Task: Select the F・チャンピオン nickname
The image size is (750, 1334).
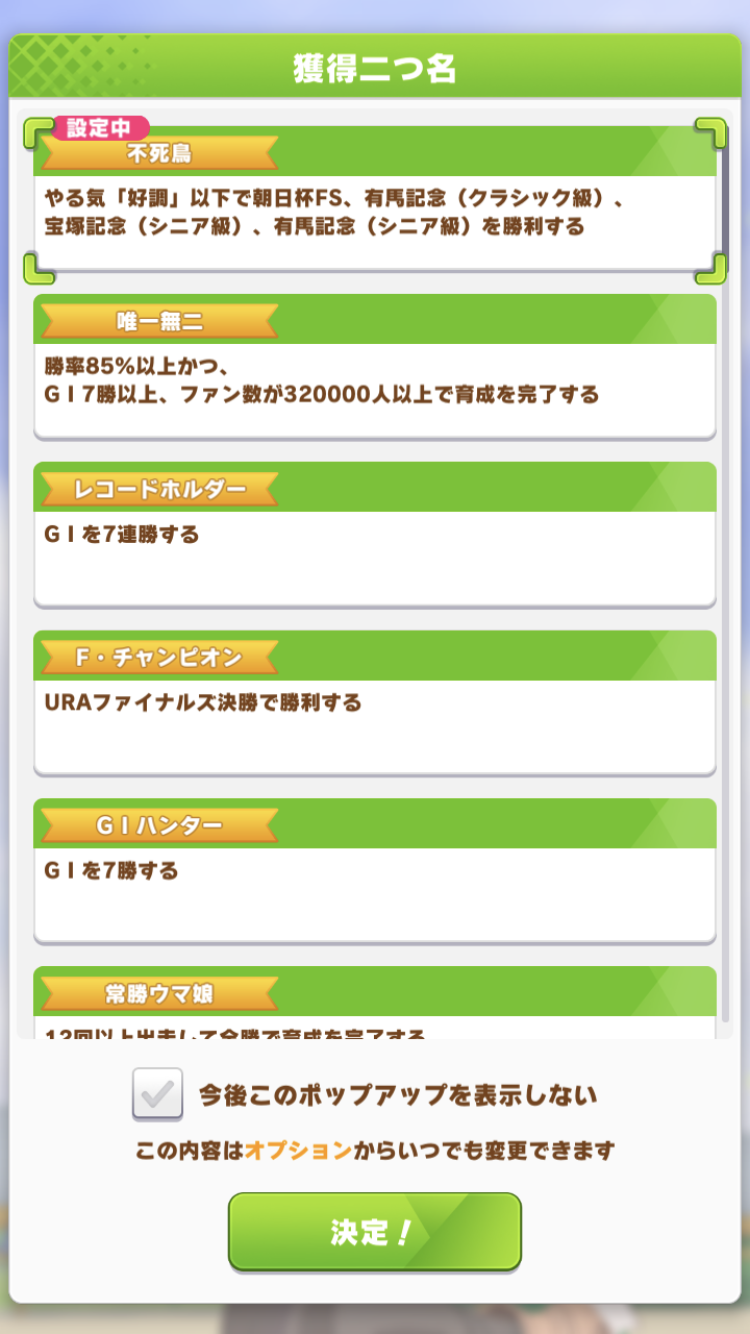Action: coord(375,702)
